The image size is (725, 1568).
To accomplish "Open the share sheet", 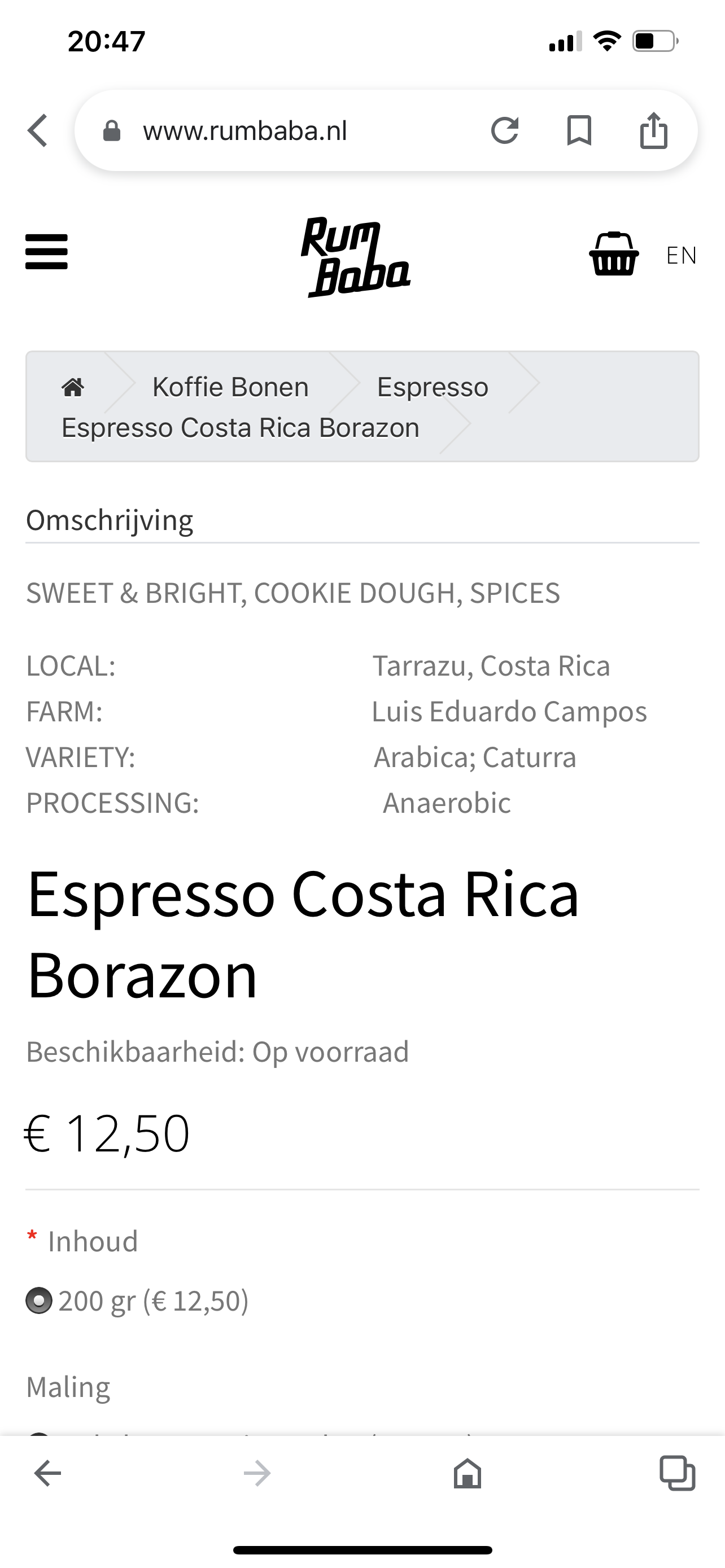I will point(653,130).
